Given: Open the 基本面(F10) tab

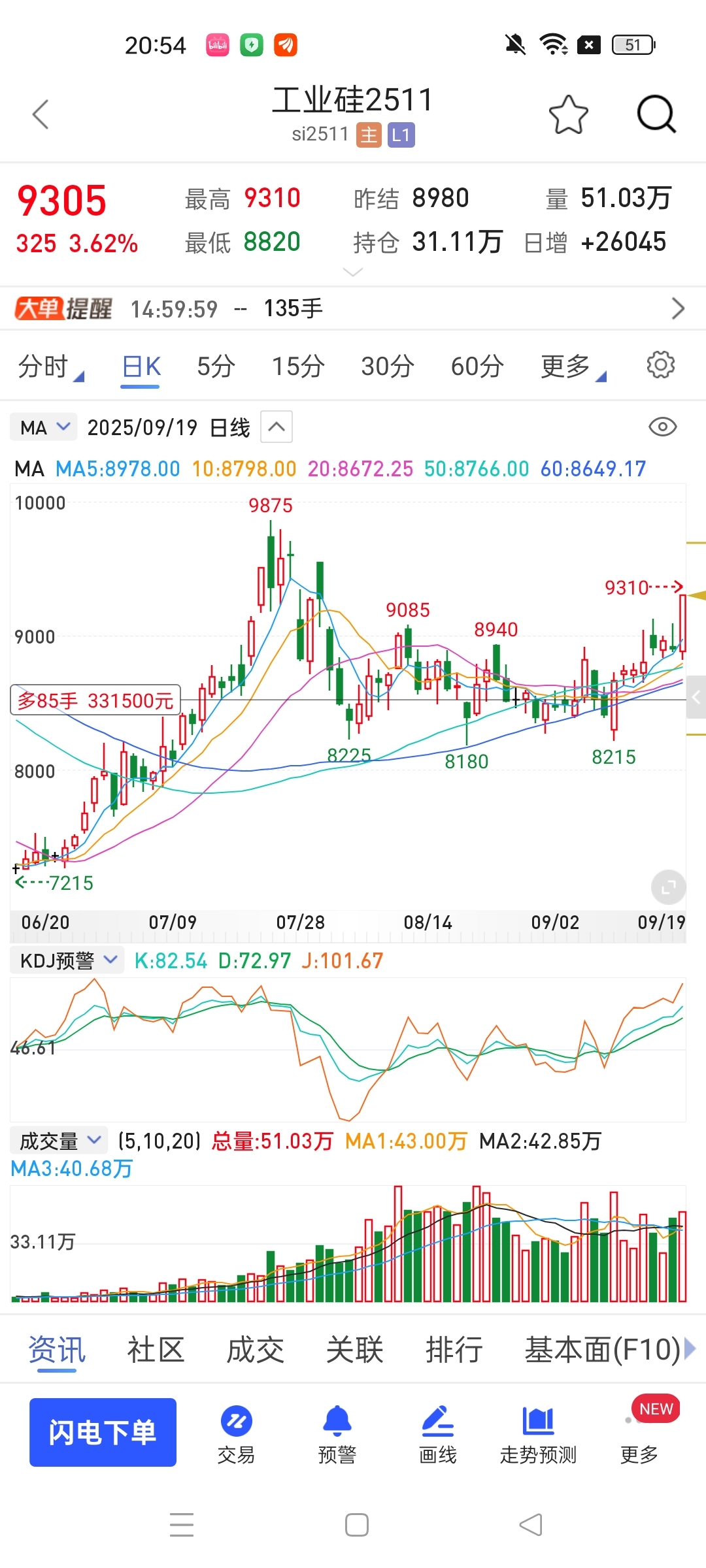Looking at the screenshot, I should click(x=602, y=1350).
